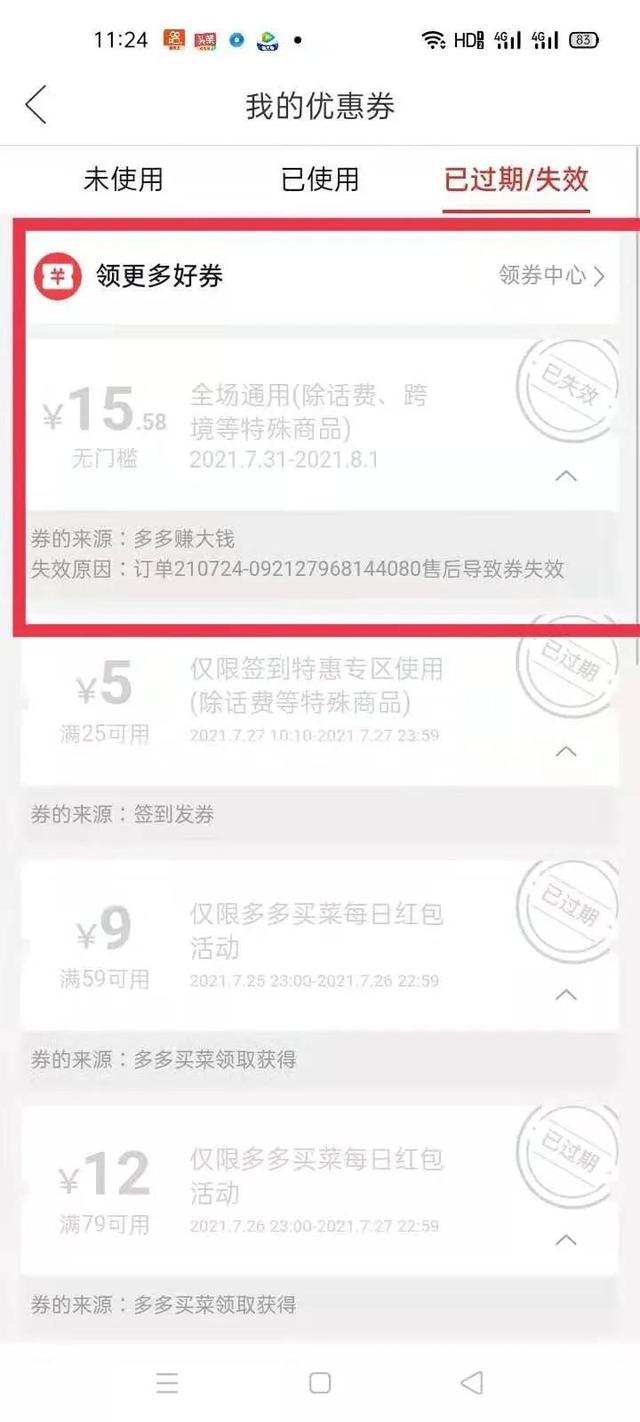This screenshot has height=1422, width=640.
Task: Select the 已过期/失效 tab
Action: click(x=517, y=180)
